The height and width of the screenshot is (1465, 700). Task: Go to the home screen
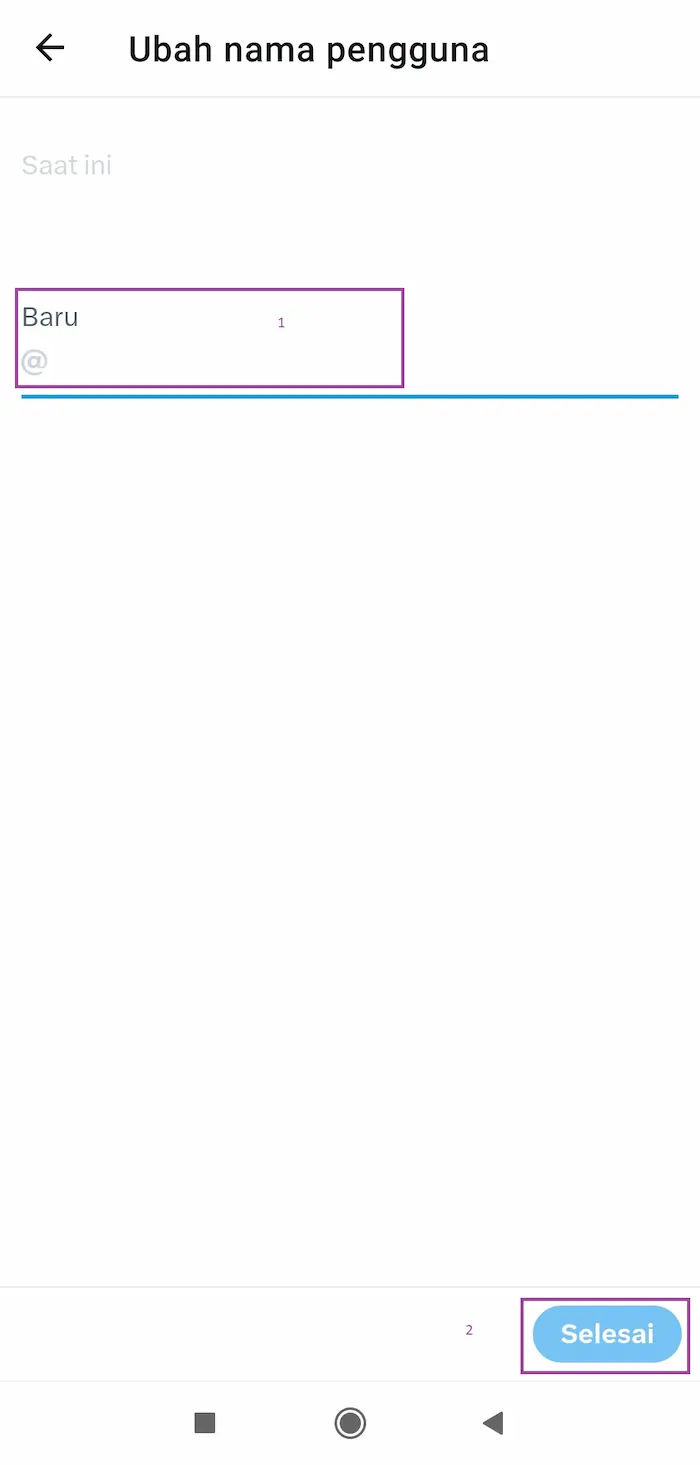coord(350,1422)
